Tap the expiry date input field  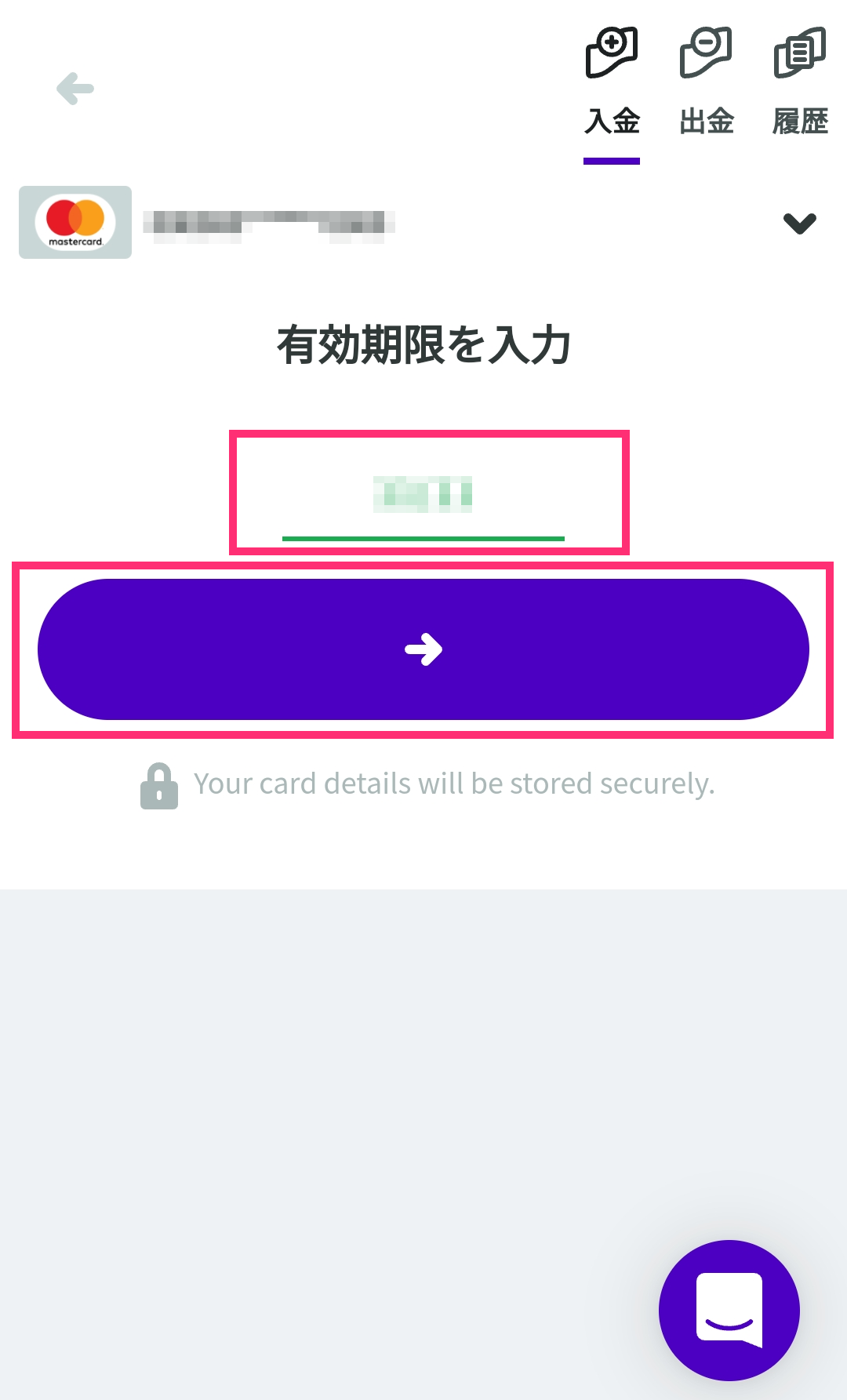[x=423, y=496]
